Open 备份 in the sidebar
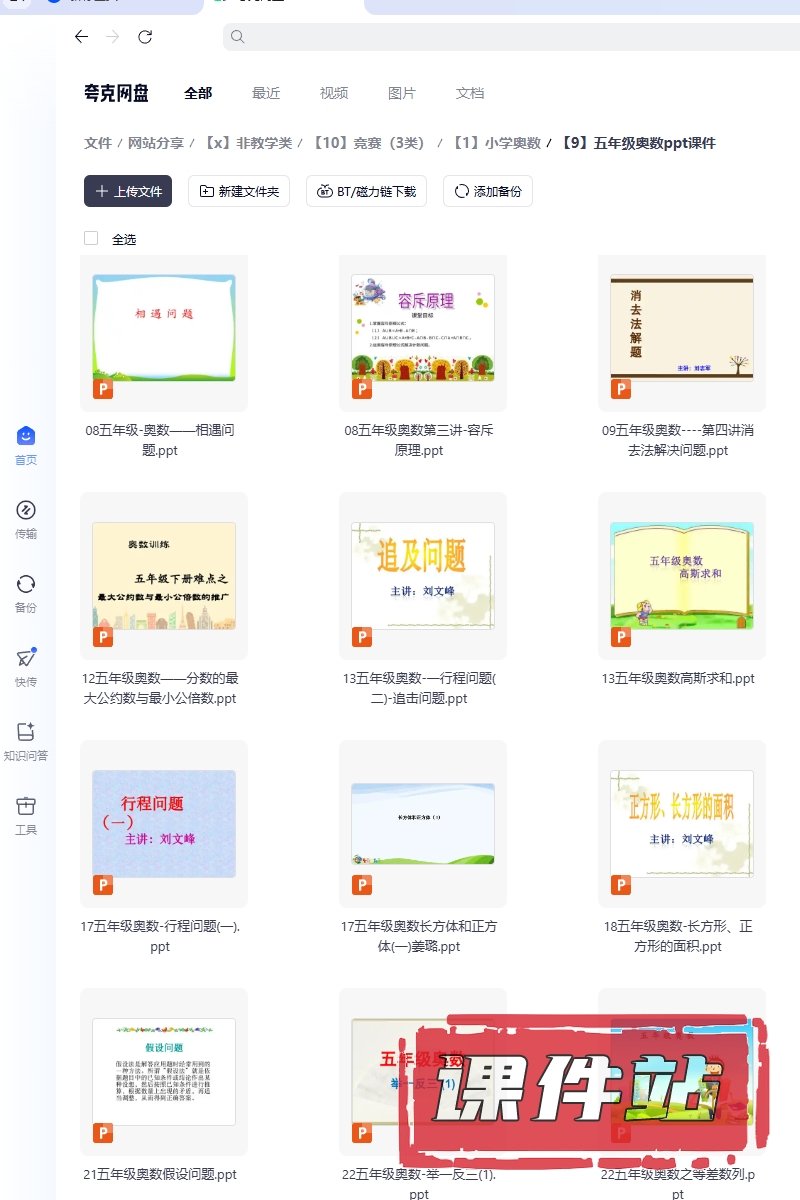Screen dimensions: 800x1200 click(26, 593)
